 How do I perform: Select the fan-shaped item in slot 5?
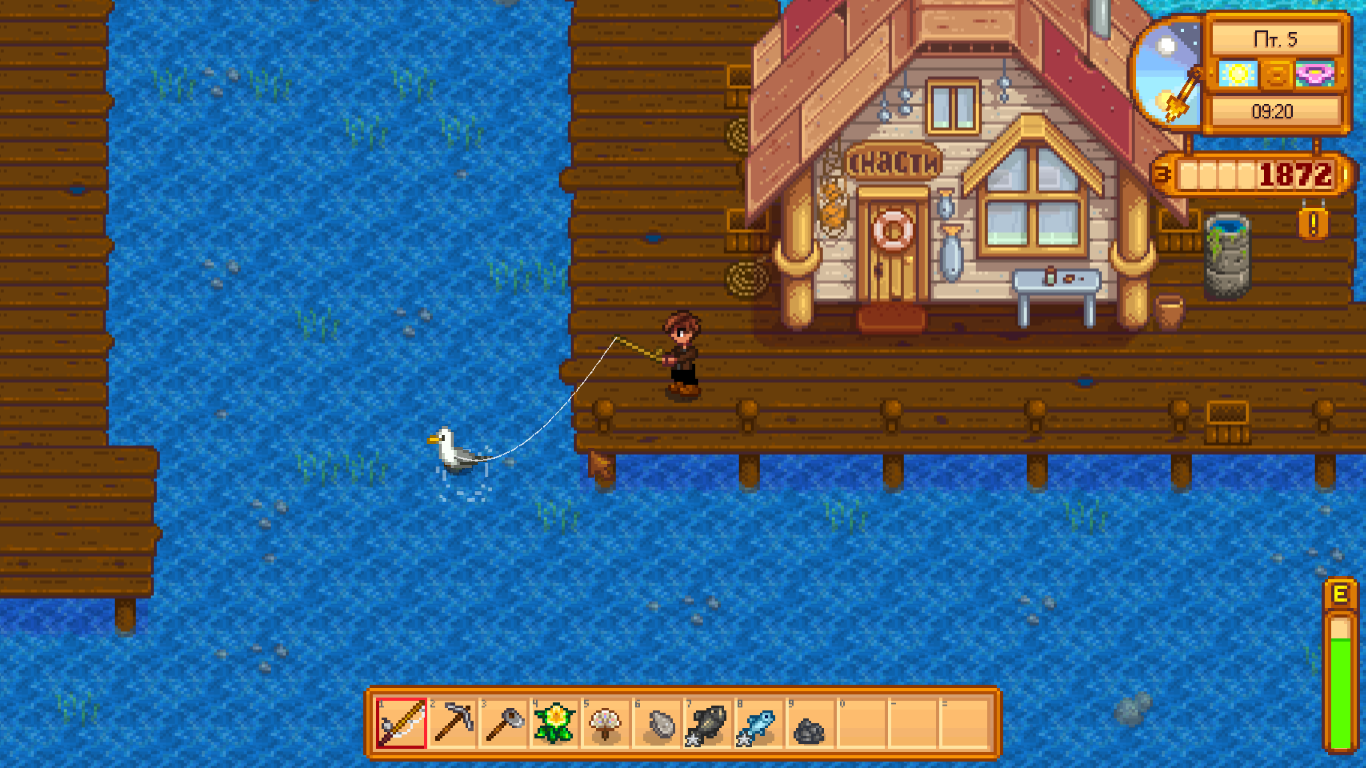coord(607,723)
